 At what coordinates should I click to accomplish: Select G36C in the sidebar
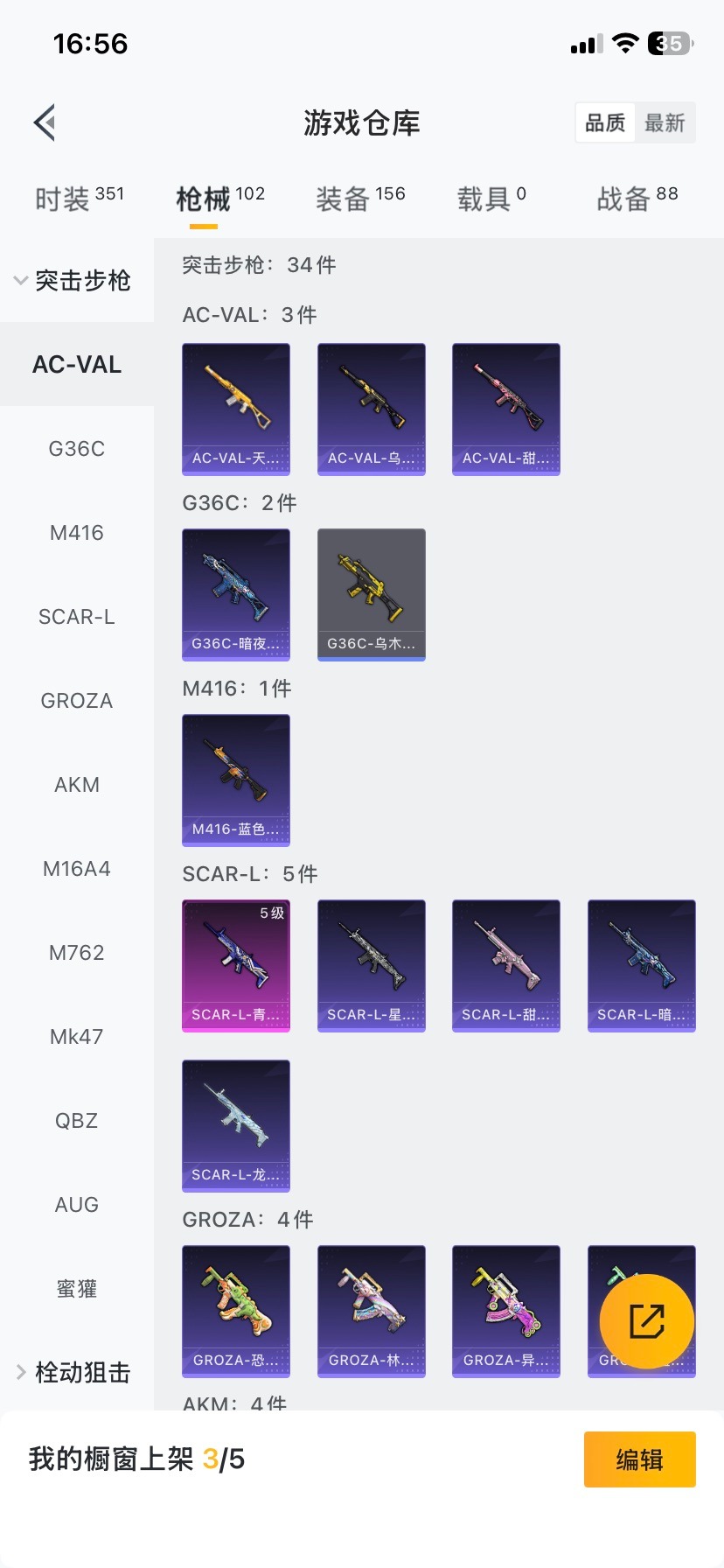pos(77,449)
